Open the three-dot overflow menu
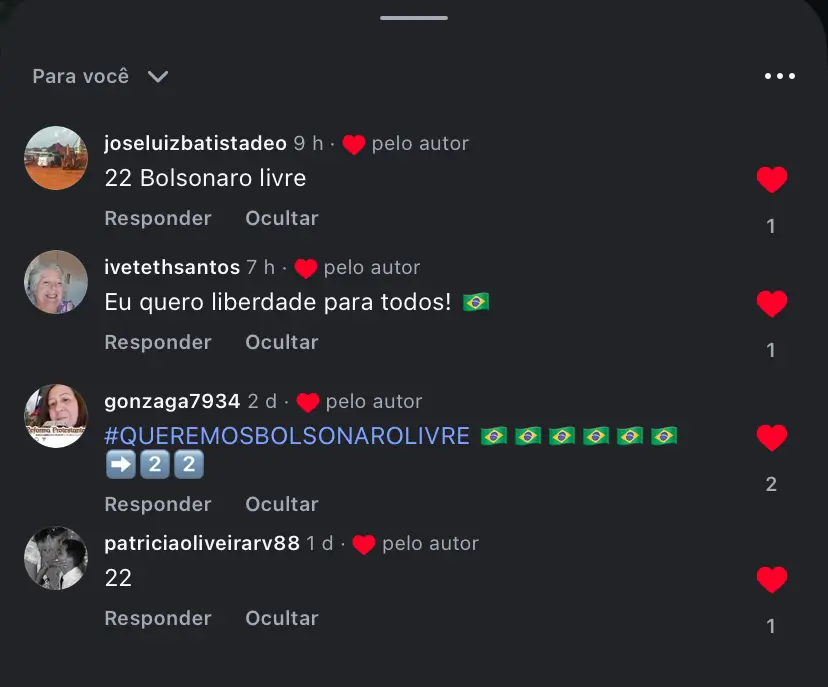This screenshot has width=828, height=687. 779,77
